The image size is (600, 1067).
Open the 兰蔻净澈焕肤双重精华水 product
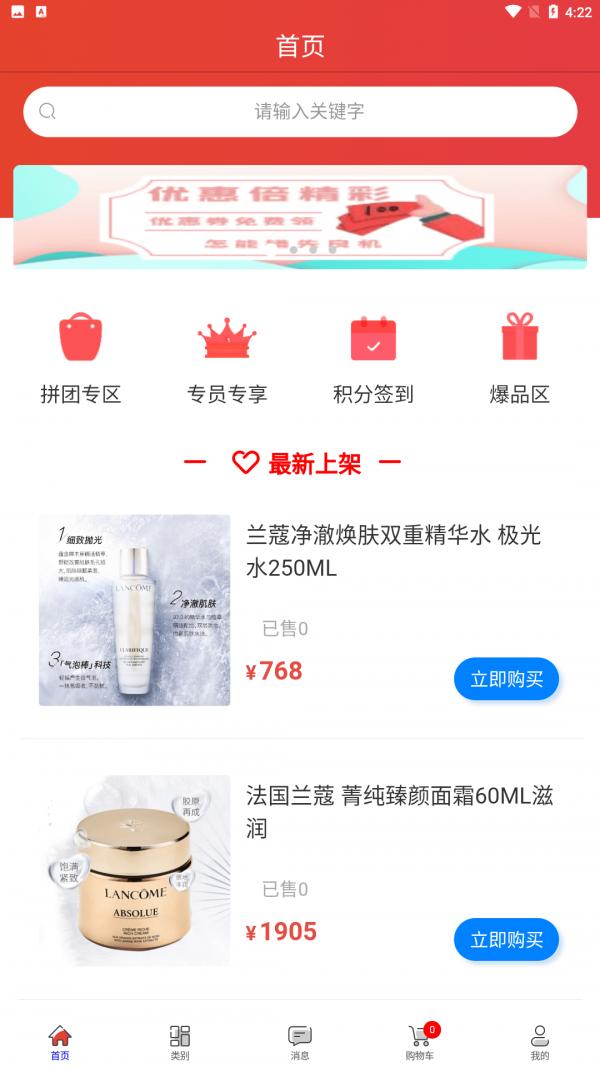[393, 551]
